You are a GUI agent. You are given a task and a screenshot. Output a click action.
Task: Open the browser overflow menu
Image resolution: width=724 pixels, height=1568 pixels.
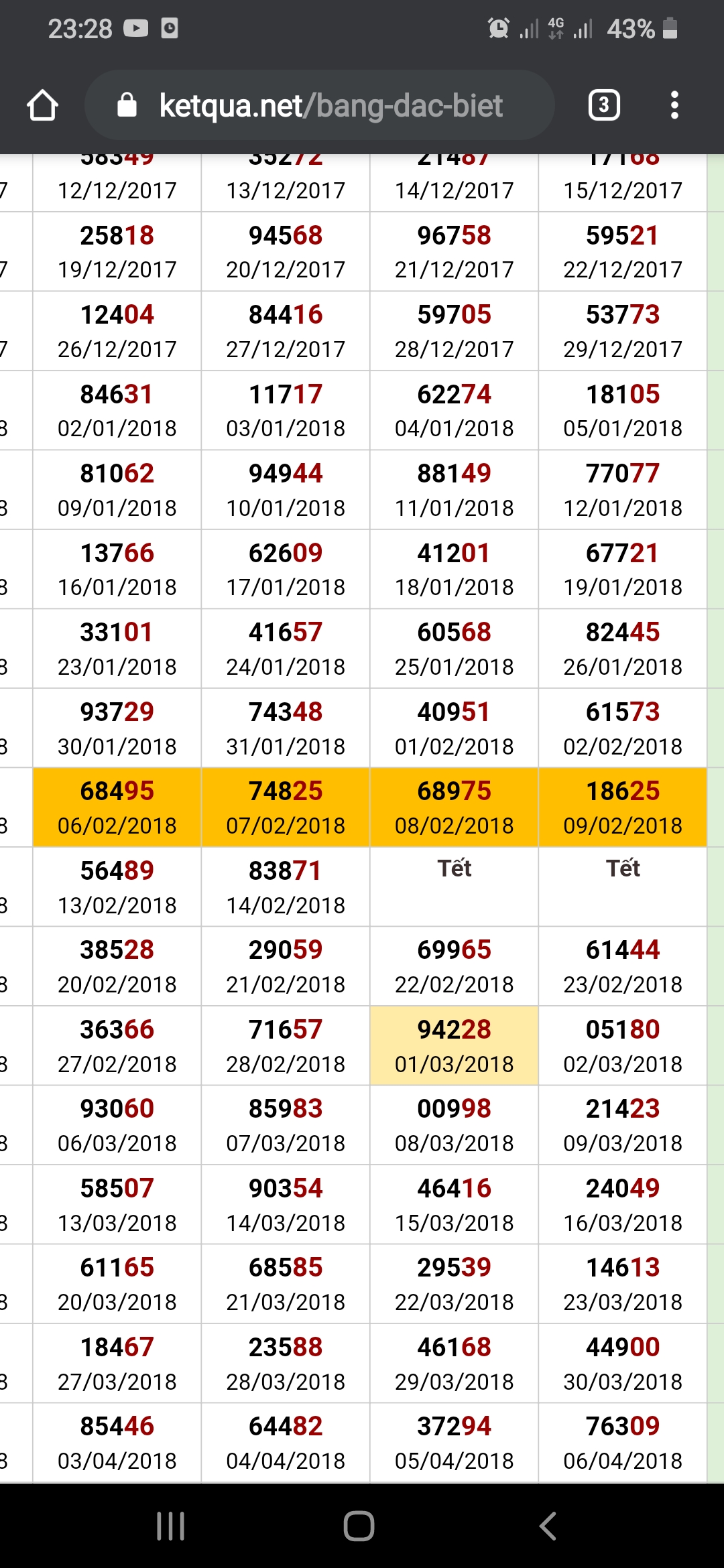tap(674, 105)
